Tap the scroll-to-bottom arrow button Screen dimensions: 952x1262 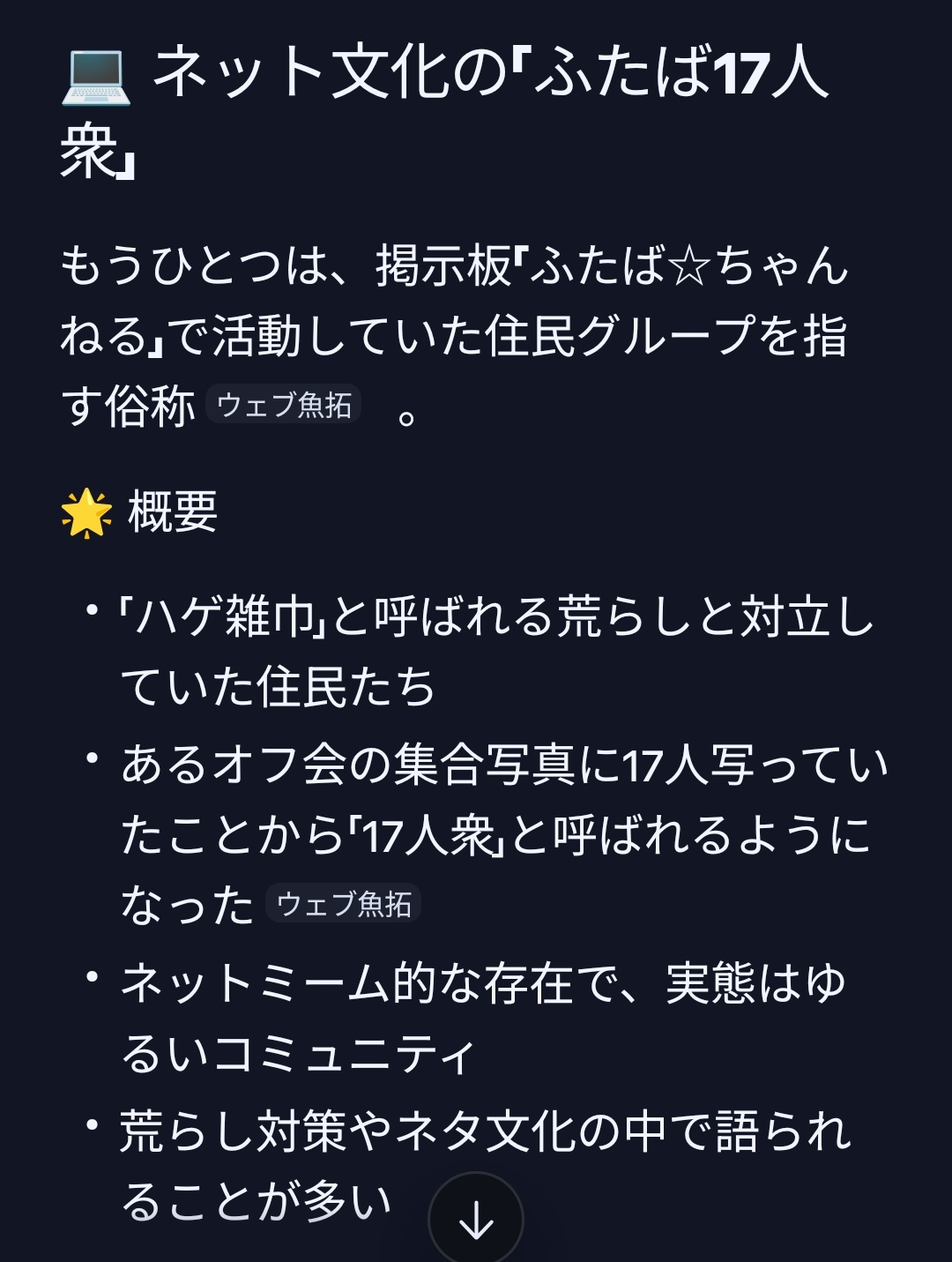476,1220
